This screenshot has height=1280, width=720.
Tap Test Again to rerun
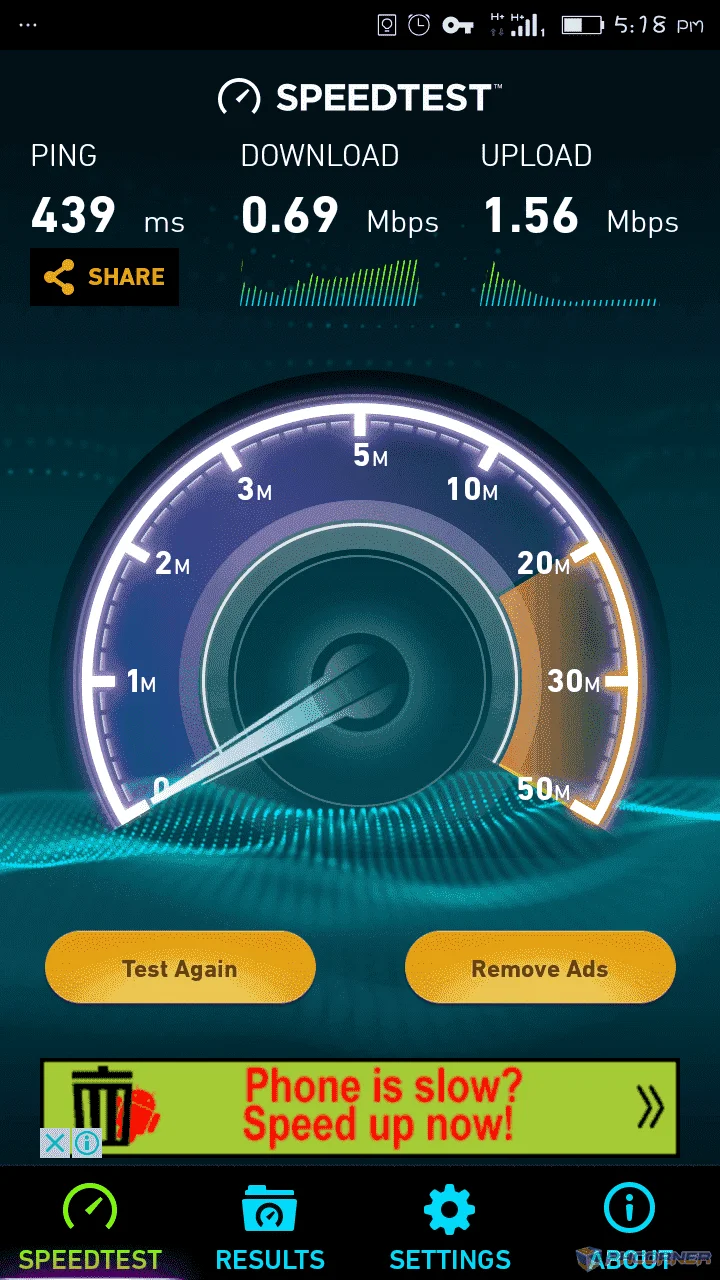click(180, 968)
